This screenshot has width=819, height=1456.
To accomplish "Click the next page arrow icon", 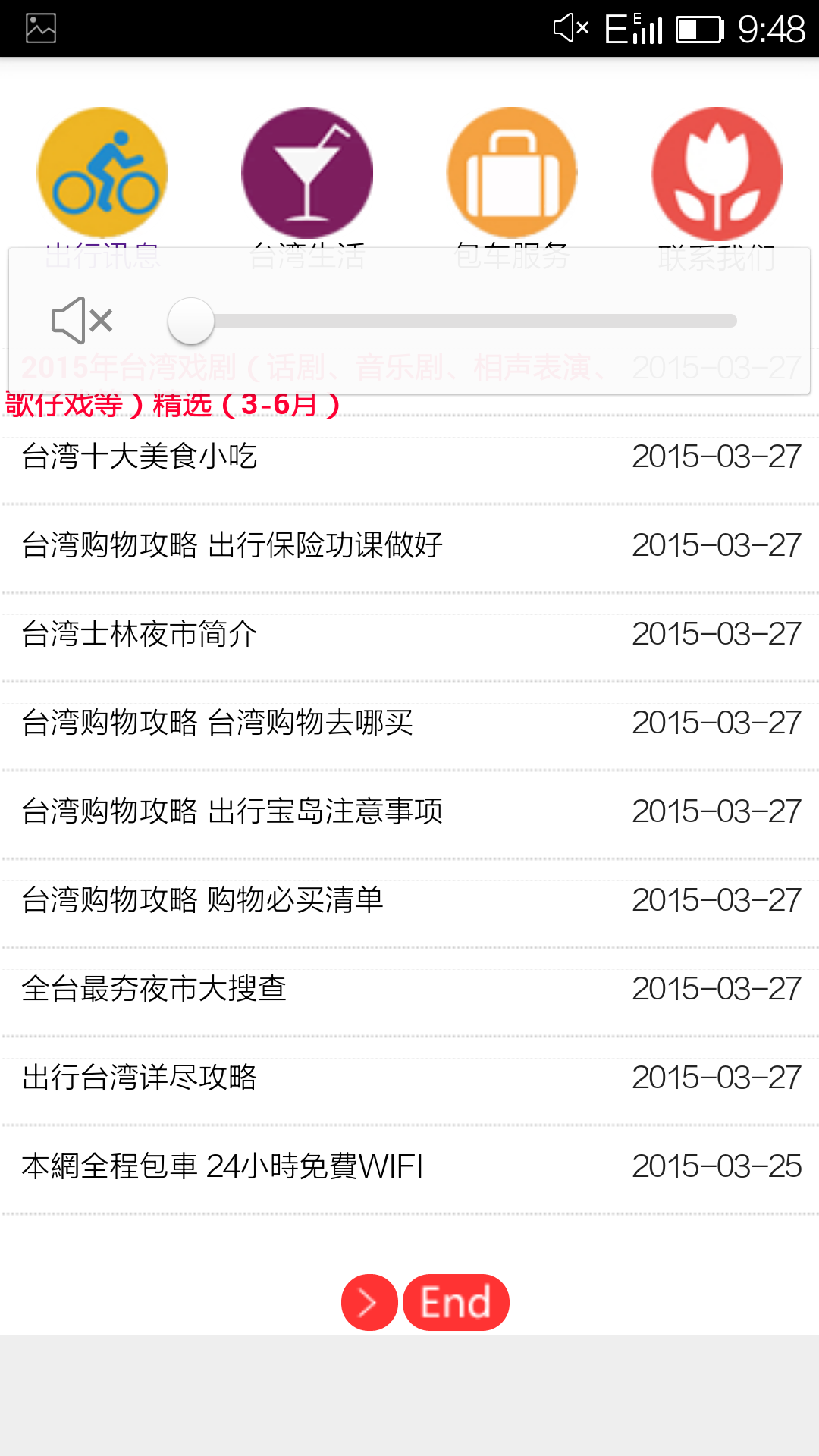I will click(x=368, y=1302).
